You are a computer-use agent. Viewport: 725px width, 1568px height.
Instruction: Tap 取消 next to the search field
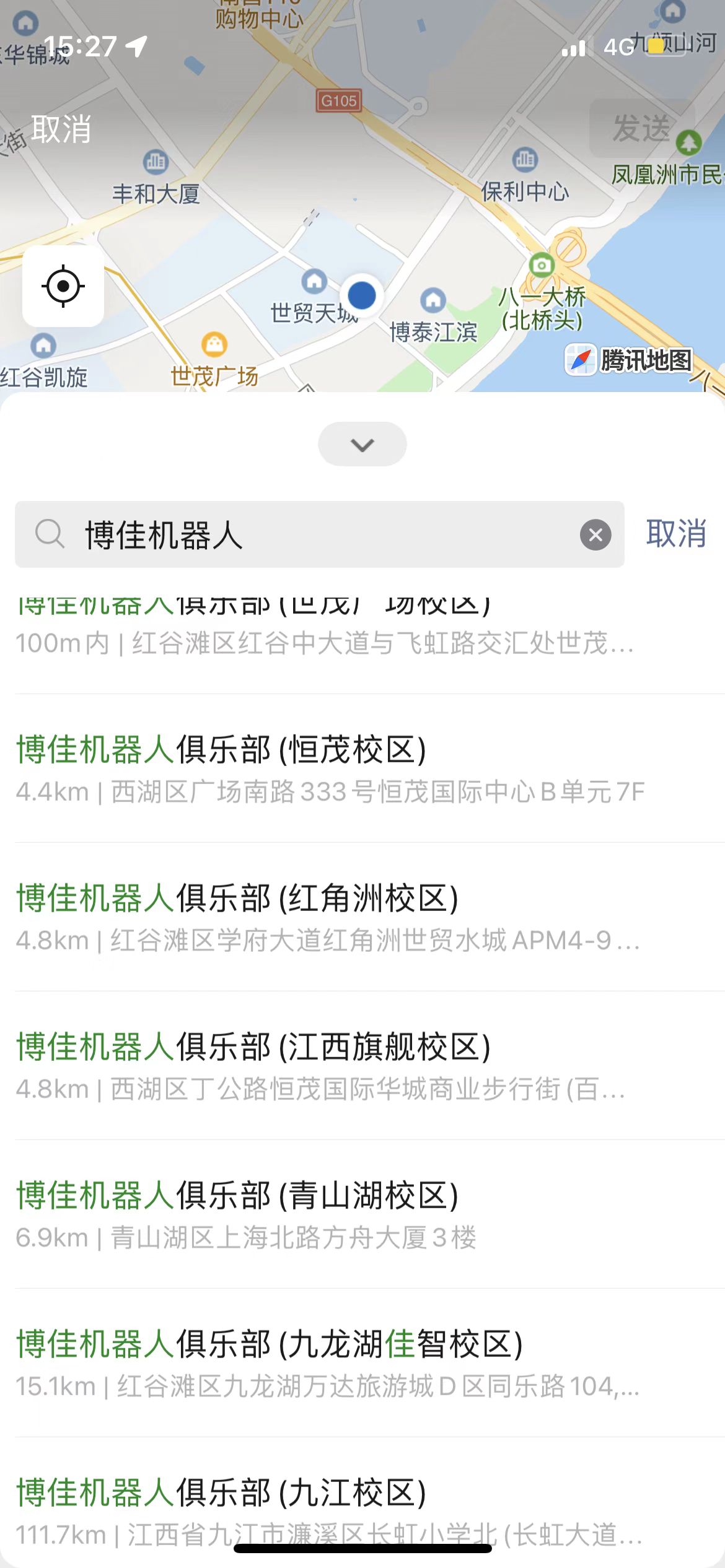pyautogui.click(x=676, y=533)
